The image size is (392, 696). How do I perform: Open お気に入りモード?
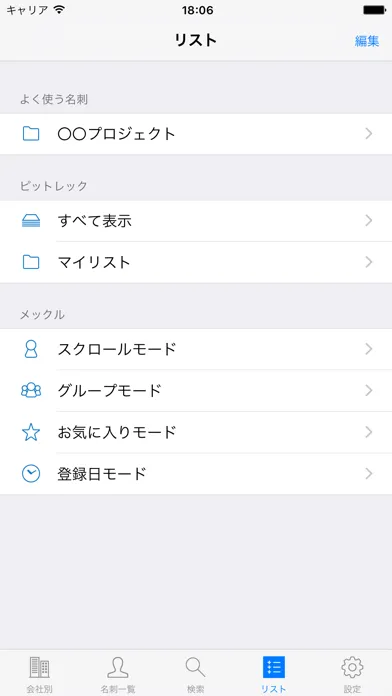coord(196,432)
